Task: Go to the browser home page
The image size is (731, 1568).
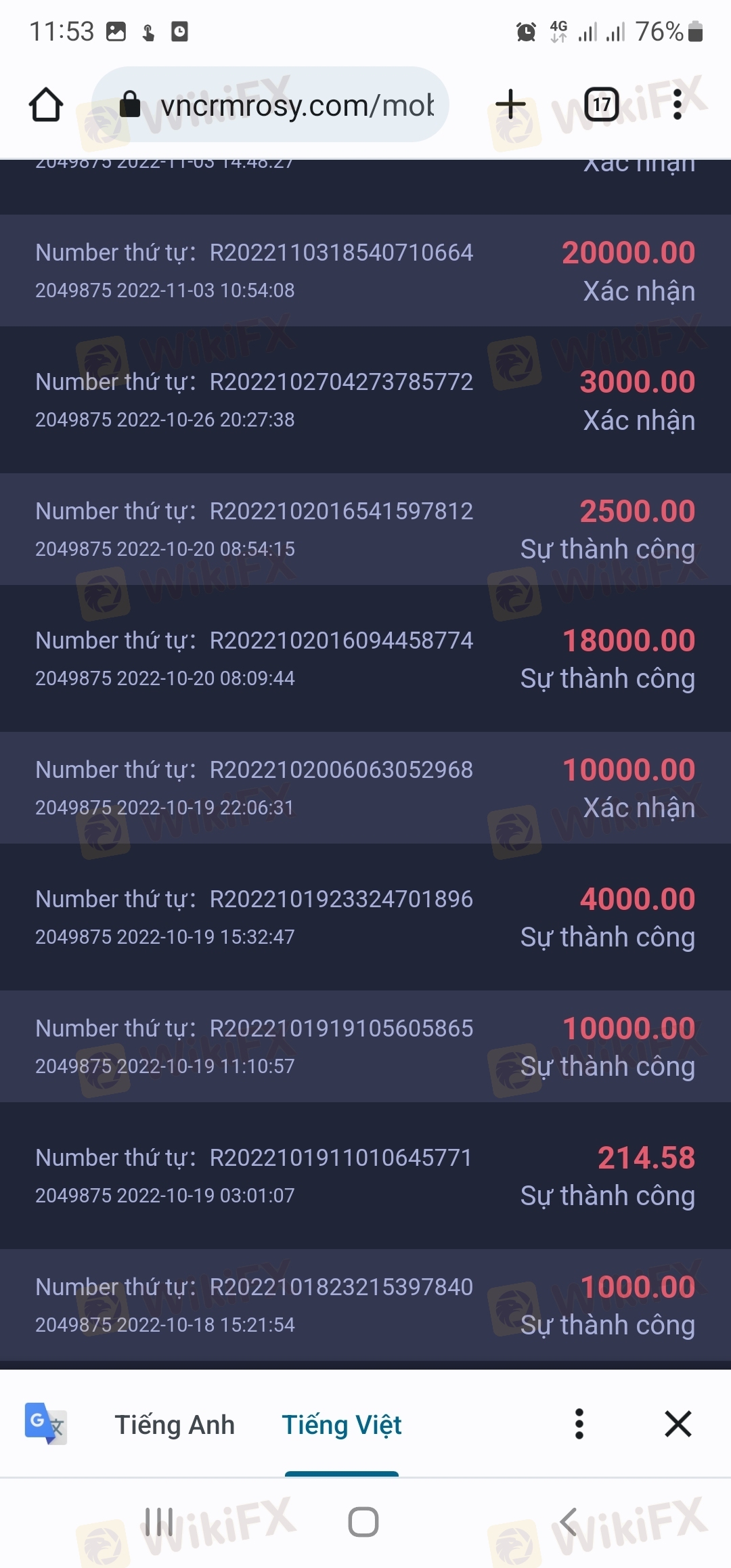Action: [46, 105]
